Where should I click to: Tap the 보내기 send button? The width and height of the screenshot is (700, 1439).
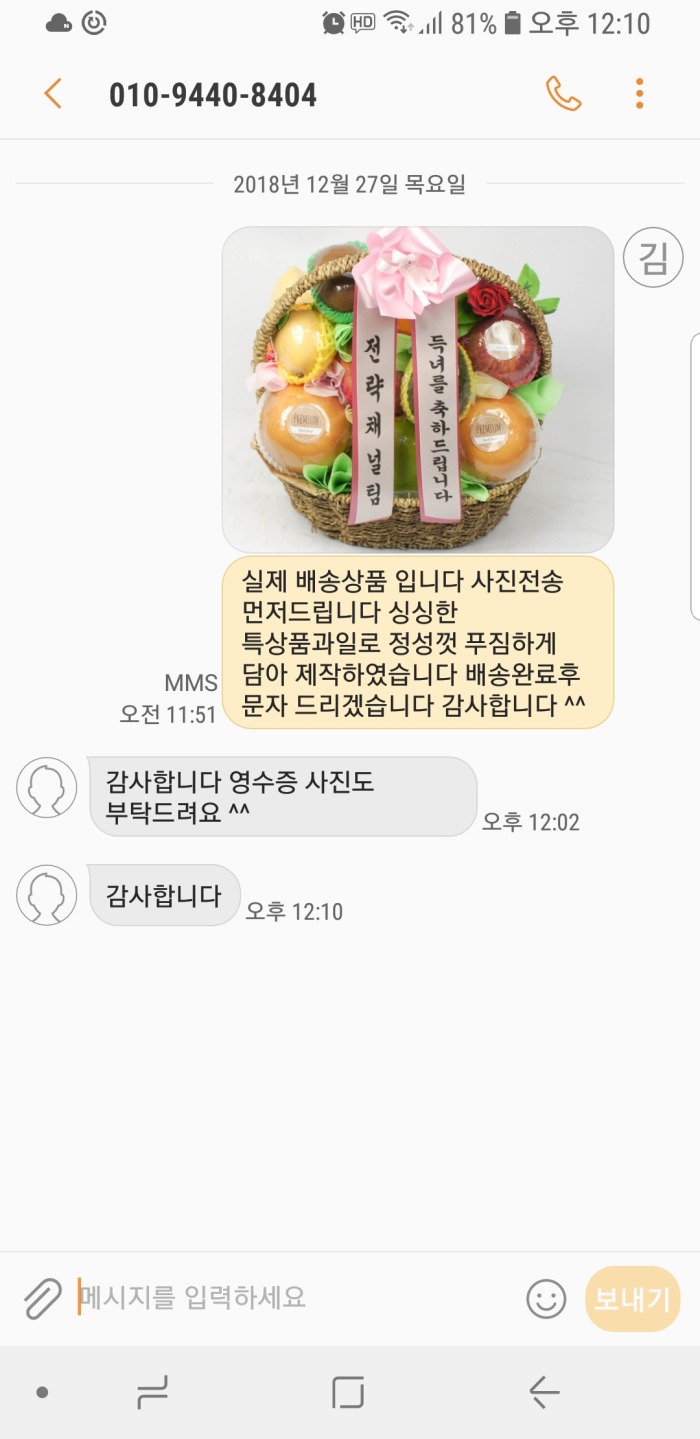632,1299
